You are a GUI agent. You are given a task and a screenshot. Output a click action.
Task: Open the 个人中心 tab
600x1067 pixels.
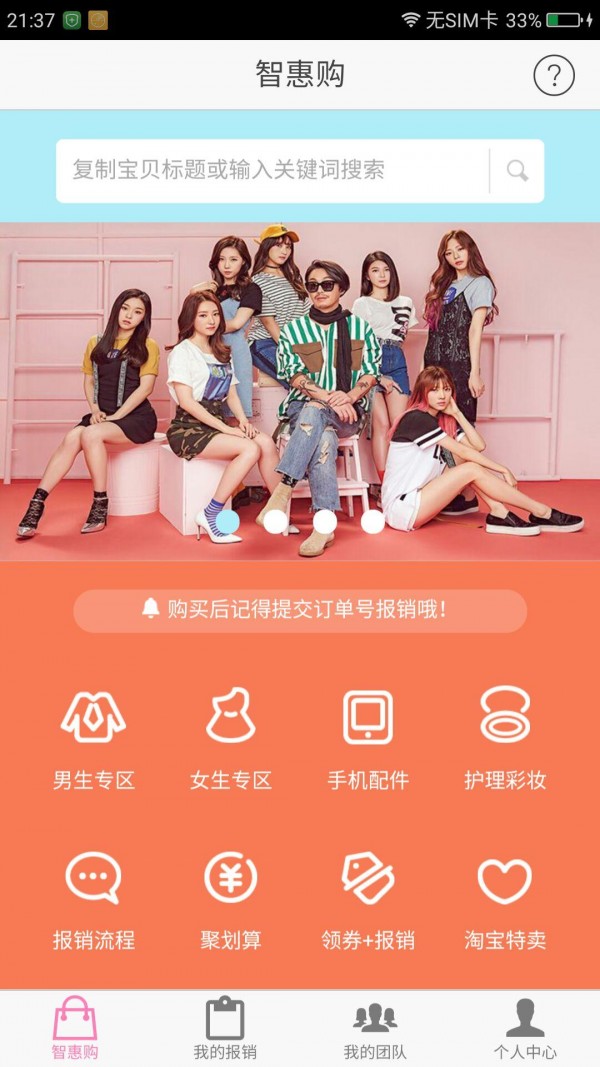point(525,1028)
